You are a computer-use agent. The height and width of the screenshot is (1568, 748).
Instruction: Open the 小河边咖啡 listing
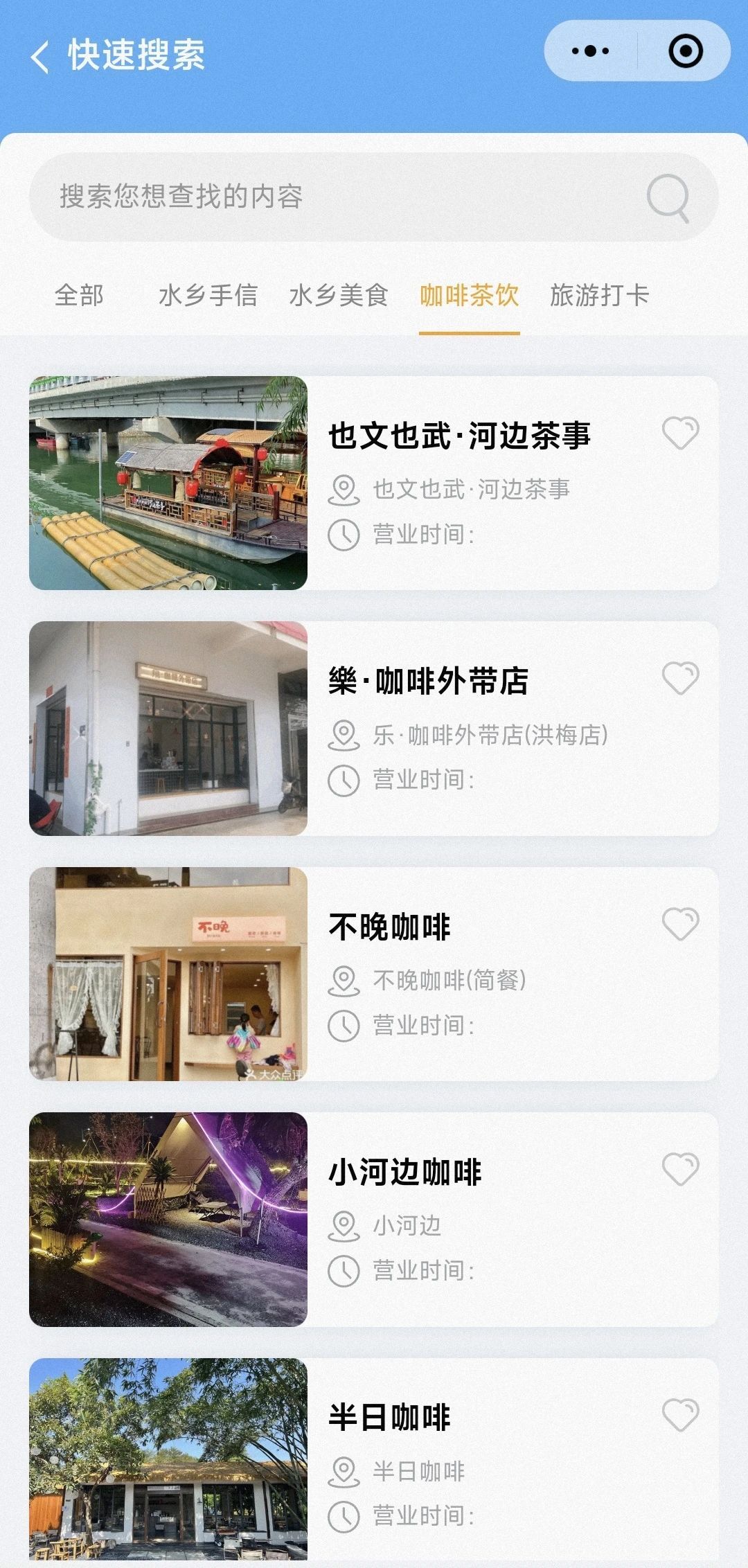404,1173
